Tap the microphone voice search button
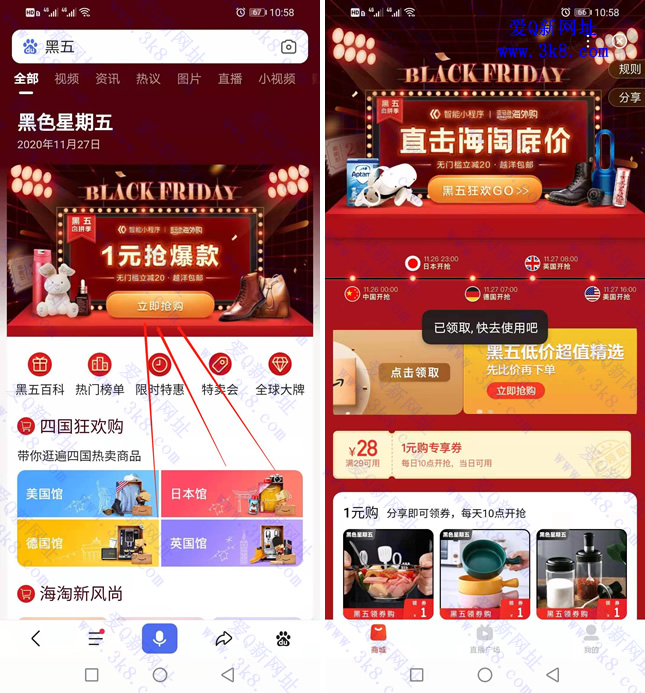Screen dimensions: 645x693 (x=159, y=638)
